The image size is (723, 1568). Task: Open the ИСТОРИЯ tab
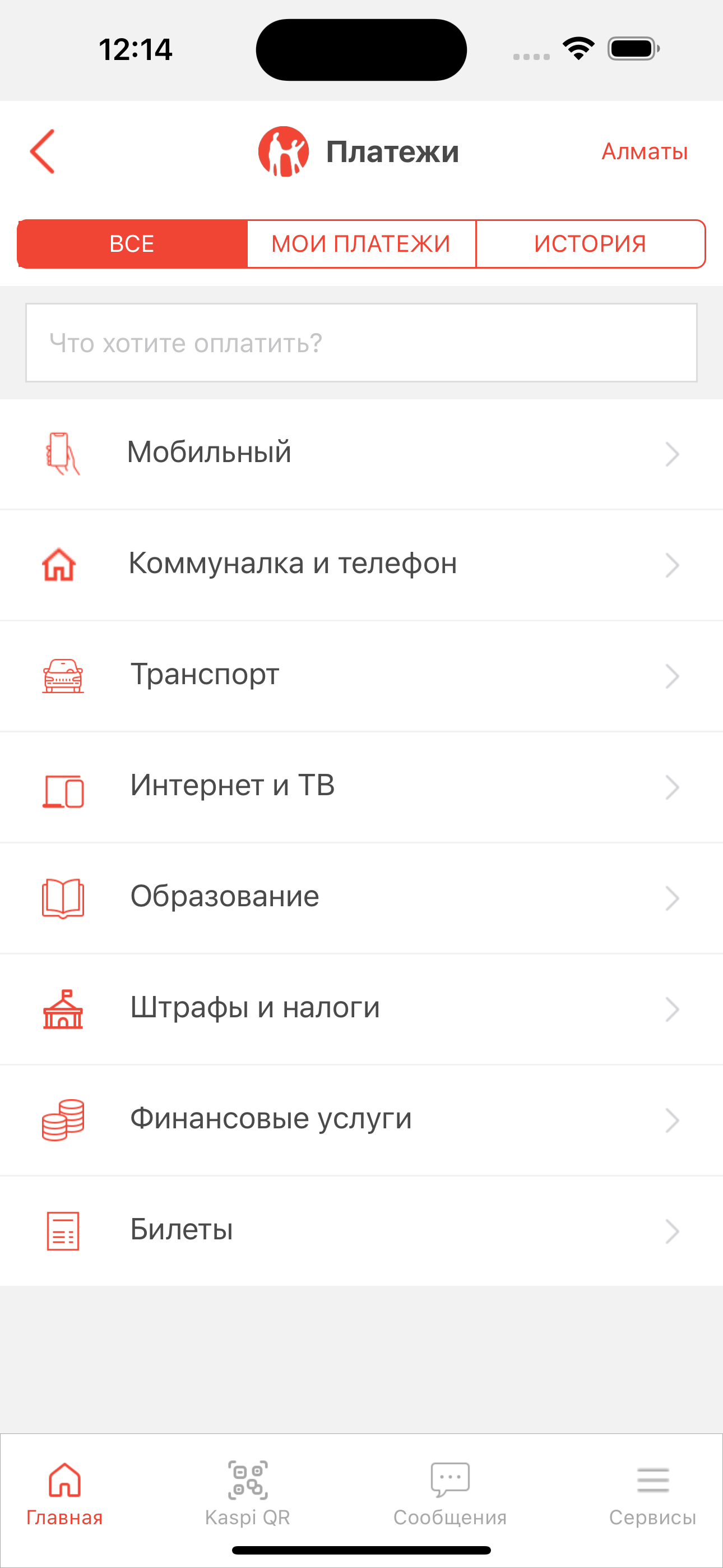(590, 243)
